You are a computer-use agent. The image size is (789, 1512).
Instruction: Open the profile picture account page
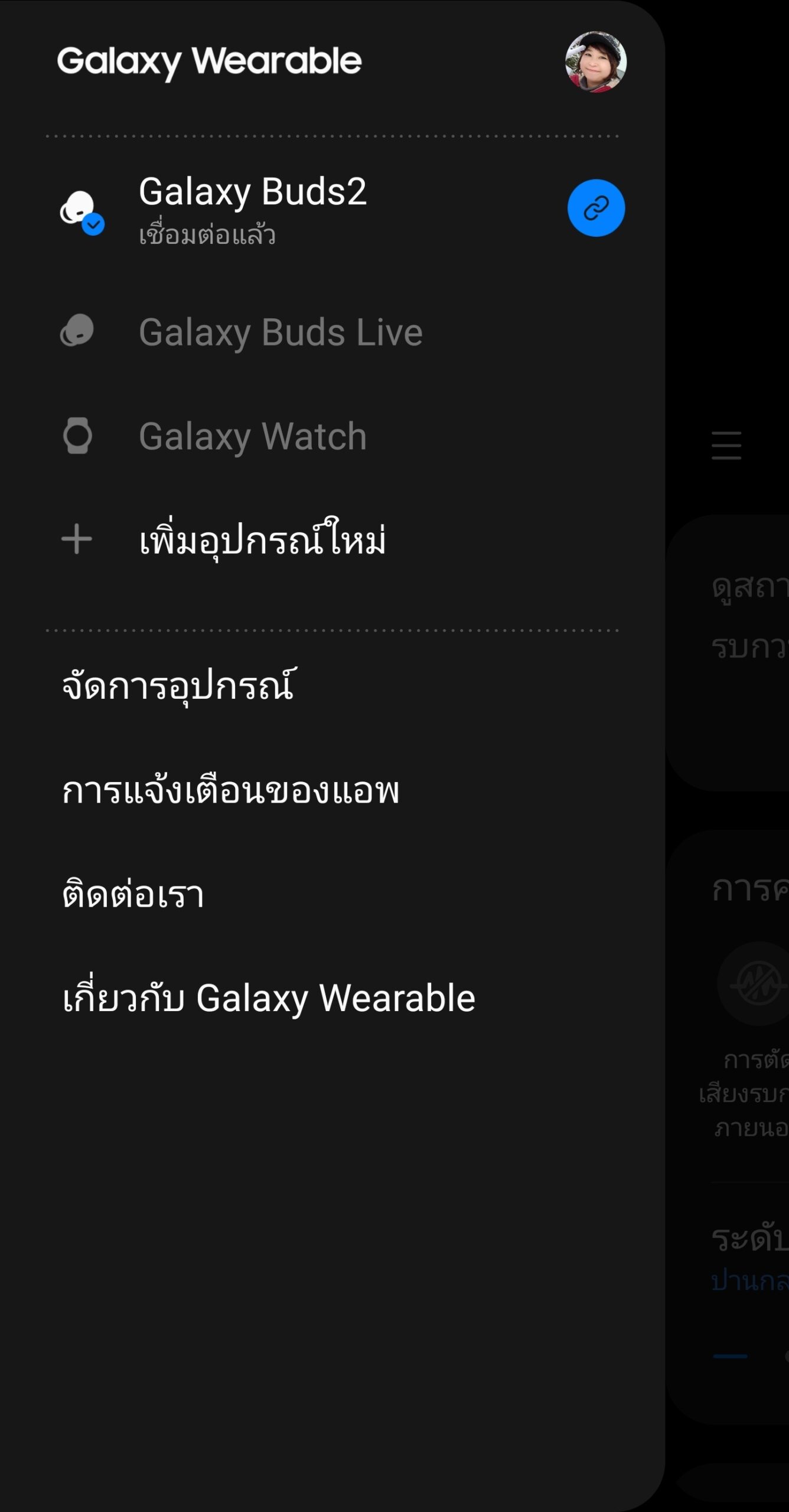(x=595, y=62)
